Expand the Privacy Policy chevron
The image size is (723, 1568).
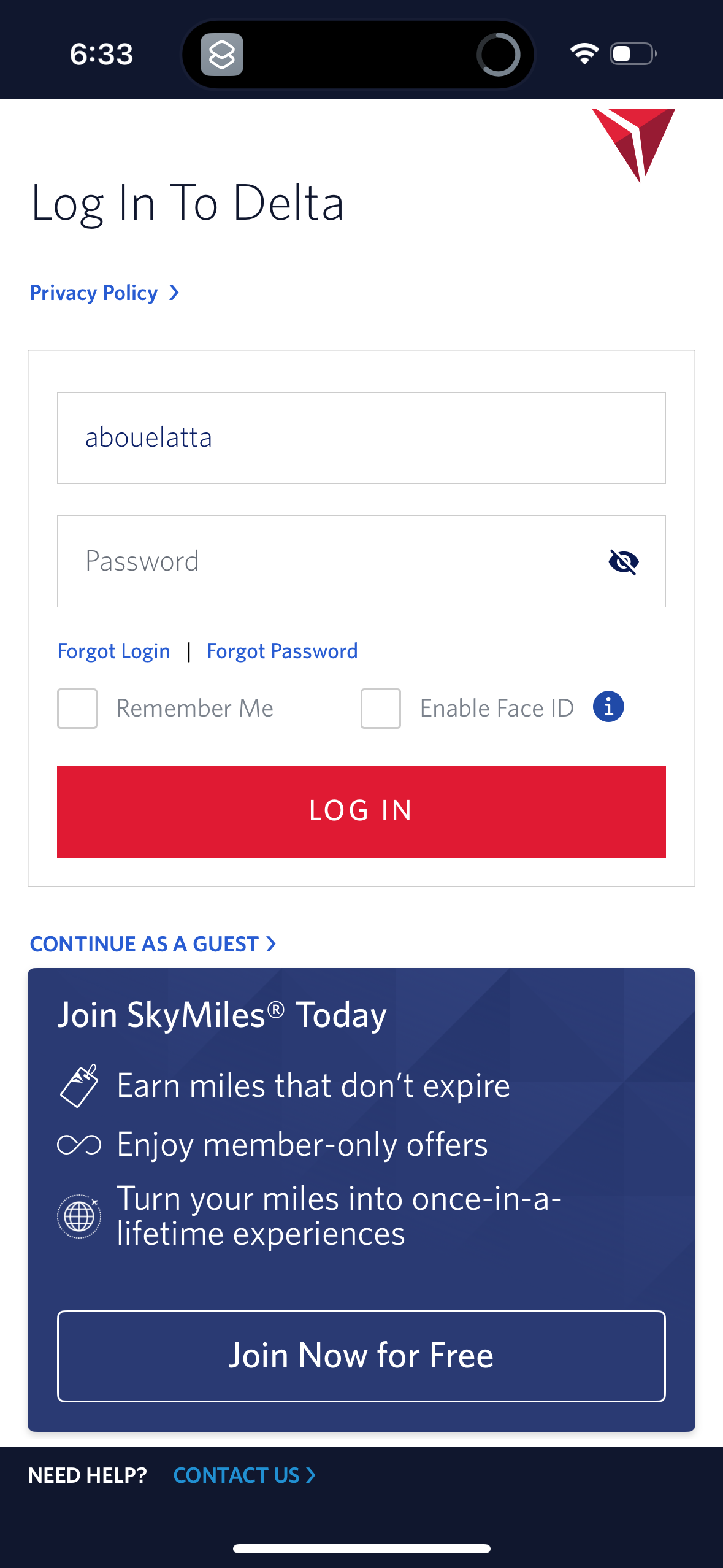(174, 293)
